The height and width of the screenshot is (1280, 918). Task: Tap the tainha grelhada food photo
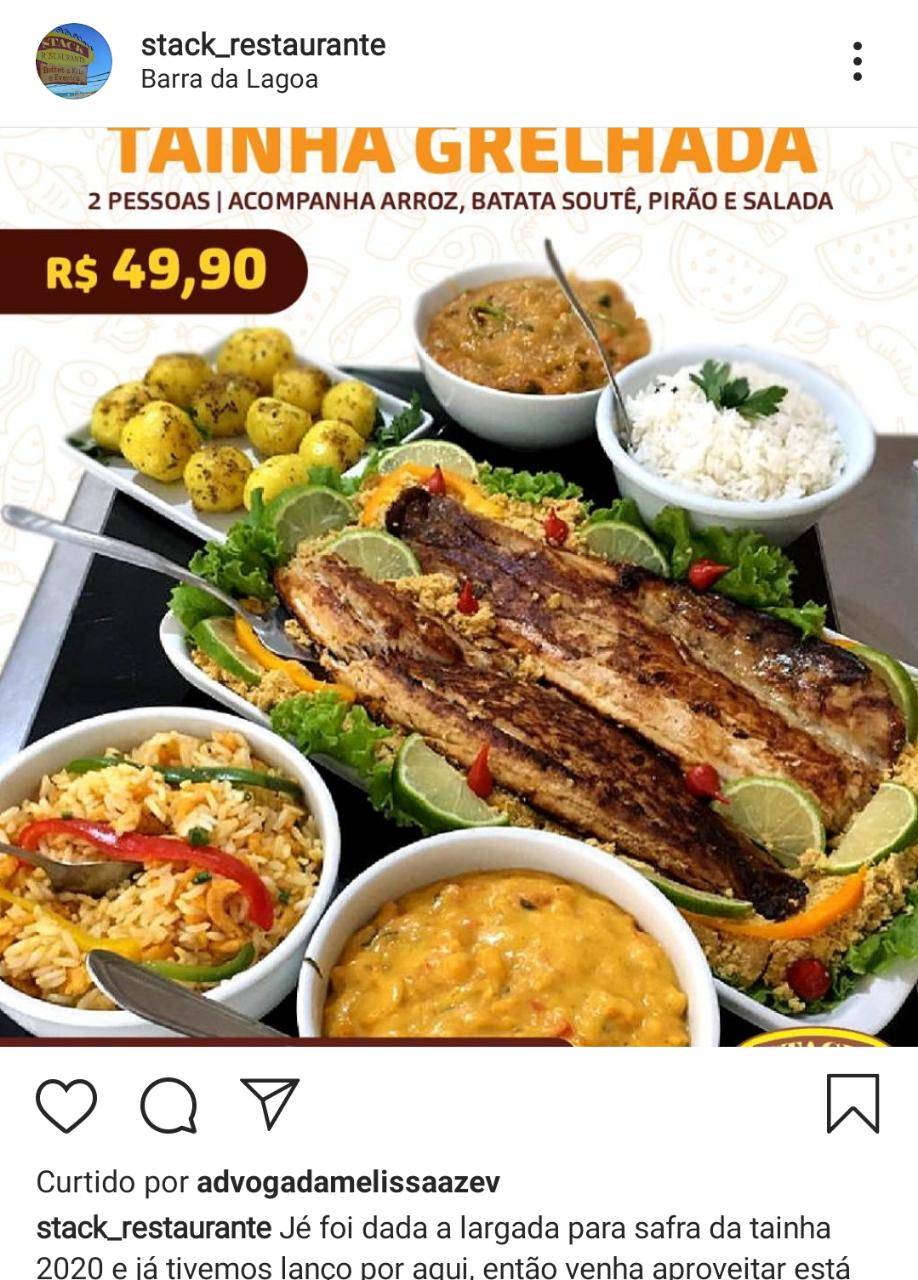(x=520, y=660)
